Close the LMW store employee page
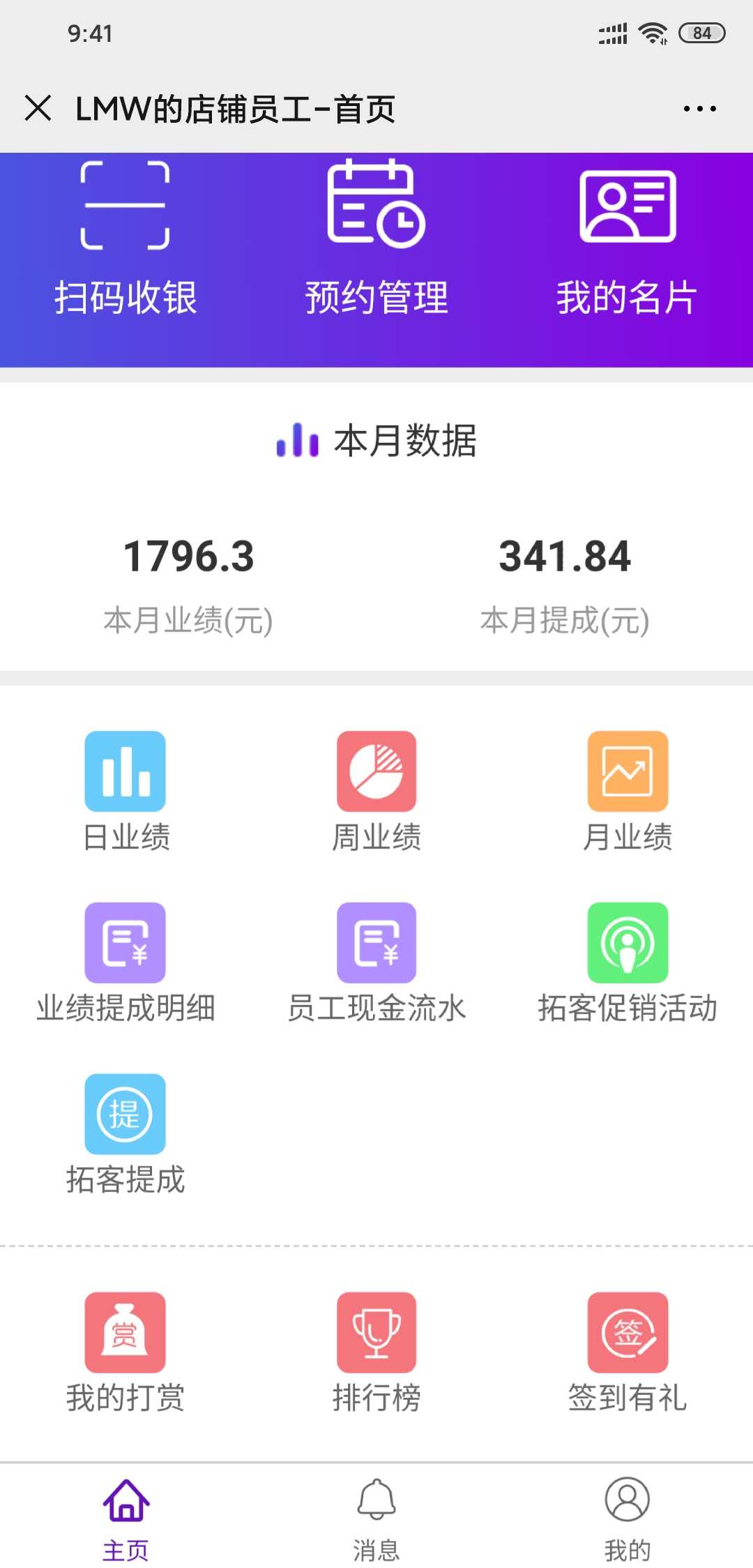The image size is (753, 1568). 38,109
